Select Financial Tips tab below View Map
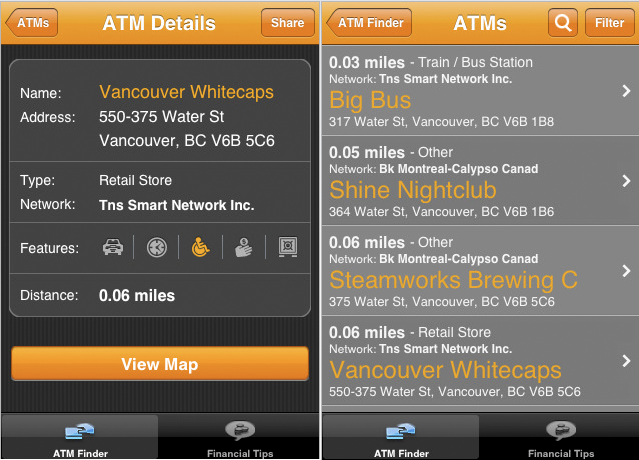This screenshot has width=639, height=460. tap(239, 437)
